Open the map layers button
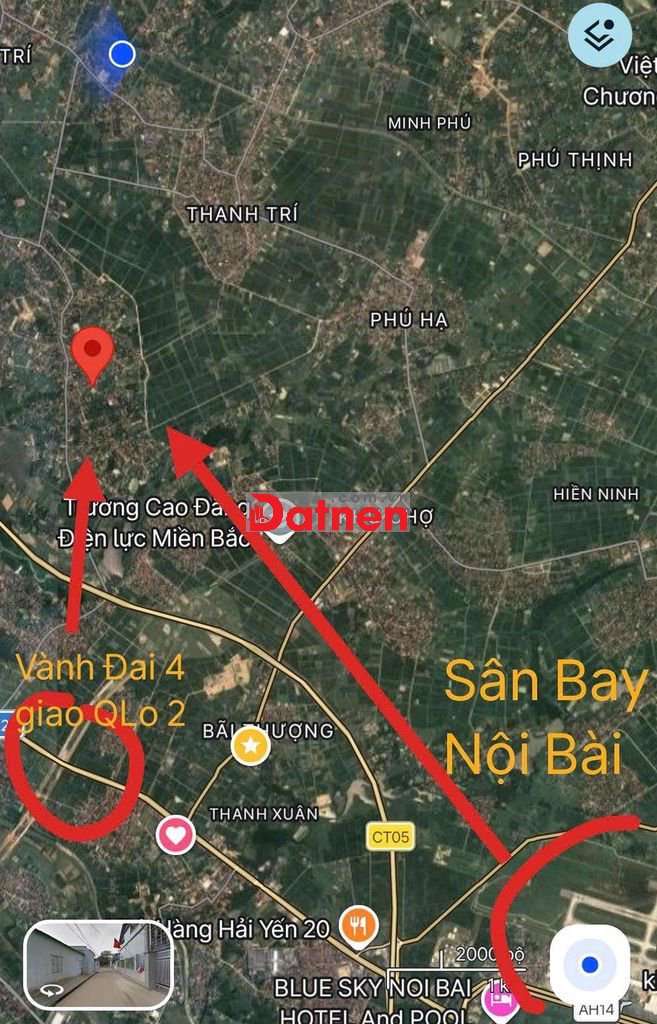Screen dimensions: 657x1024 599,36
